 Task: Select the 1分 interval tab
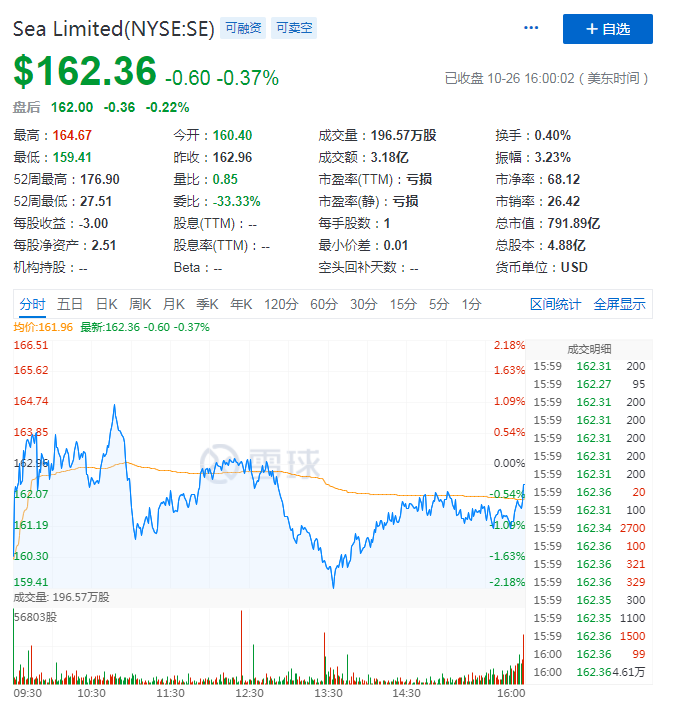[471, 304]
